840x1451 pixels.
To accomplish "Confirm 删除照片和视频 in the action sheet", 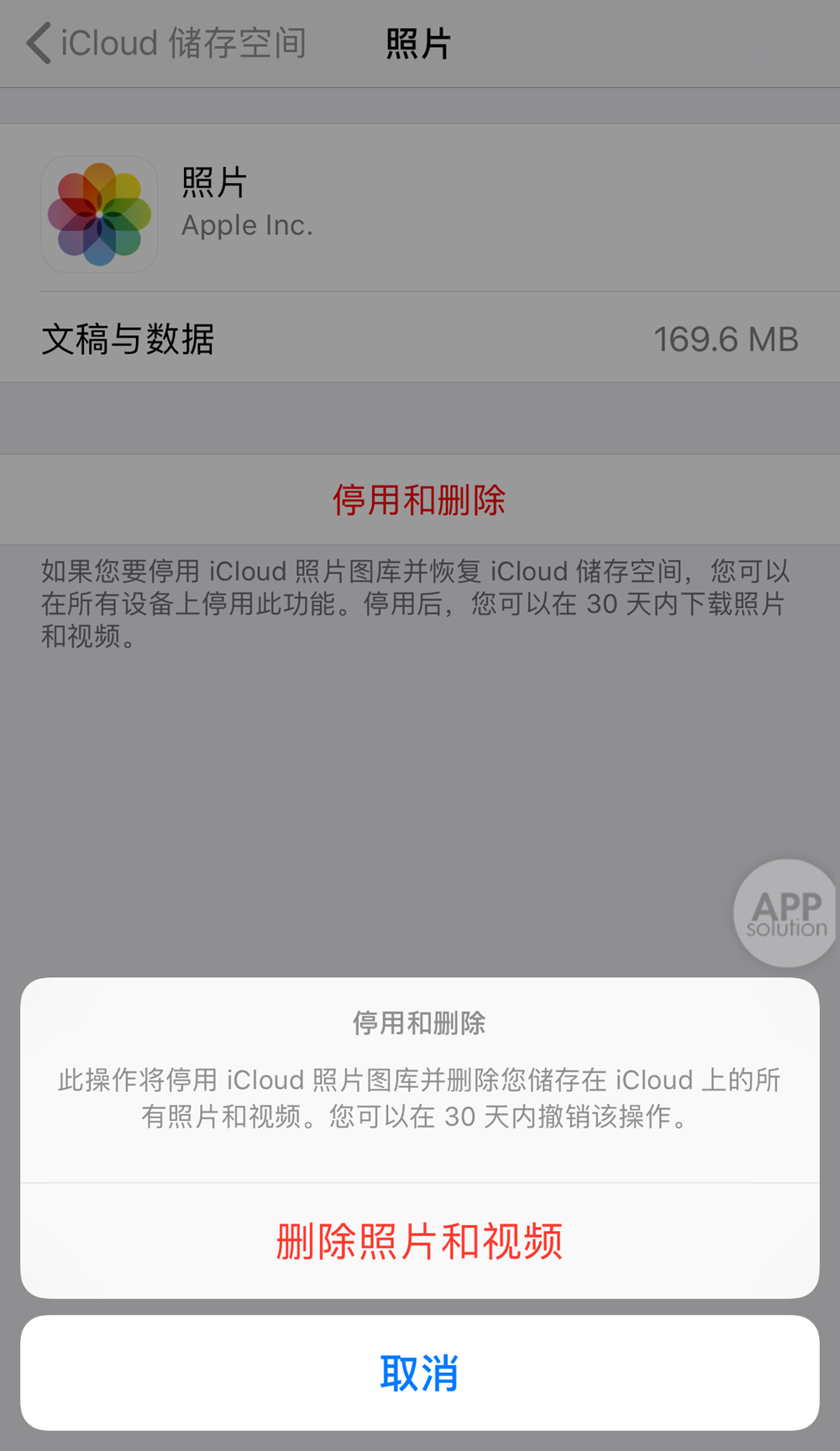I will coord(419,1241).
